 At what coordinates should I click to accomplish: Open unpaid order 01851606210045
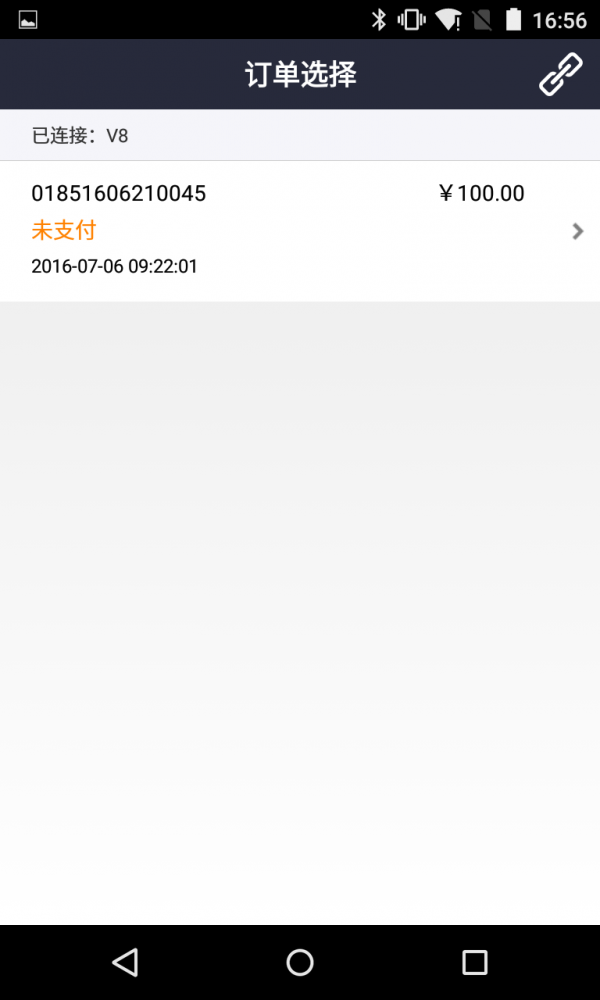point(300,231)
